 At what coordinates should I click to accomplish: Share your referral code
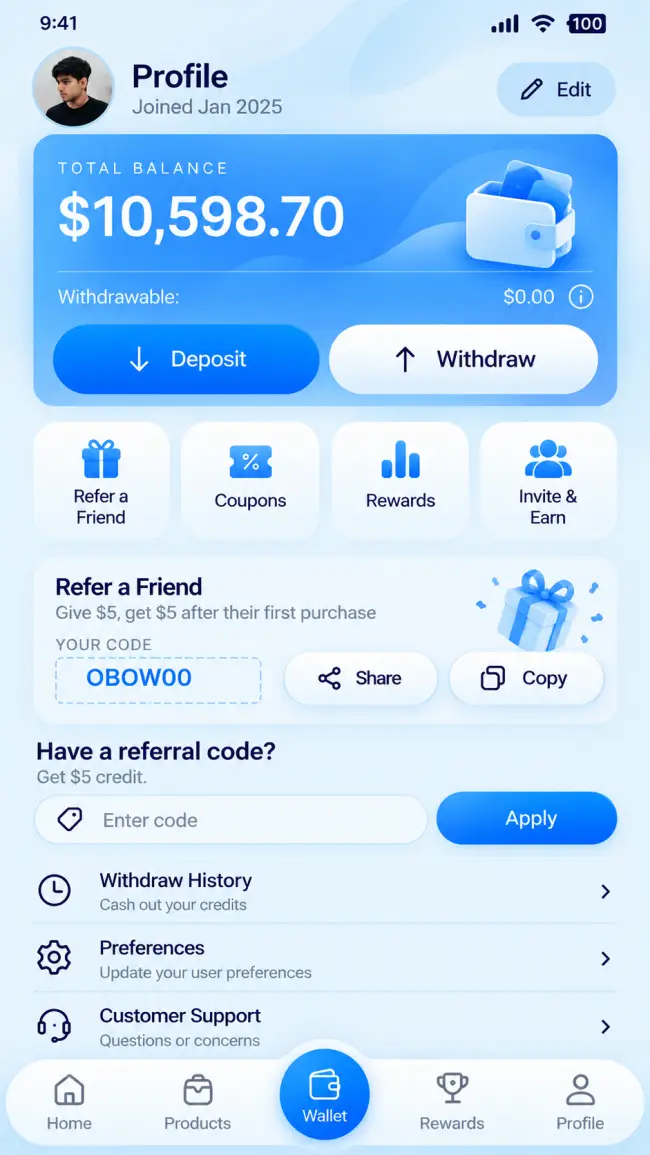pos(360,678)
